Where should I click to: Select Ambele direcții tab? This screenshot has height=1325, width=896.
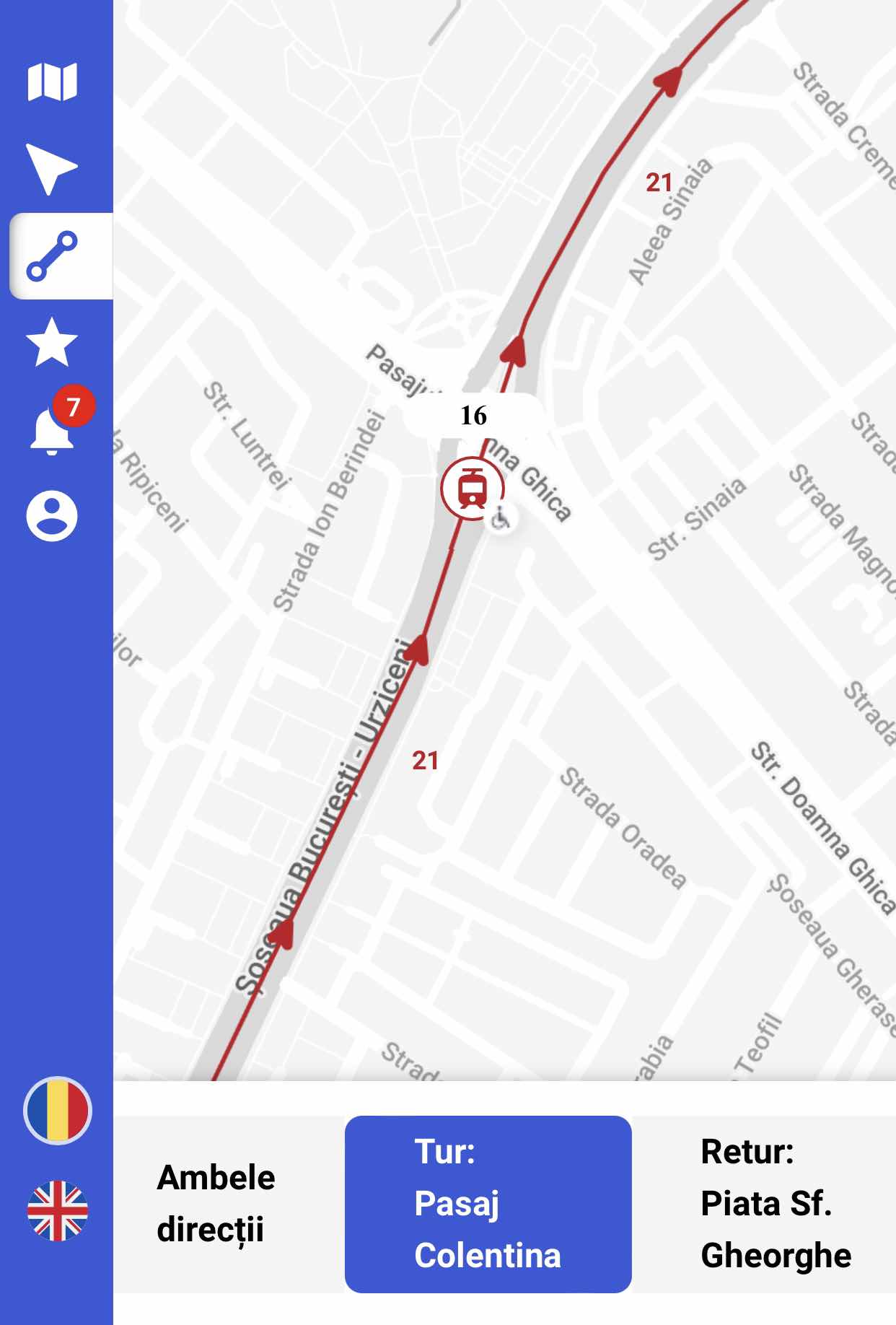click(x=216, y=1203)
